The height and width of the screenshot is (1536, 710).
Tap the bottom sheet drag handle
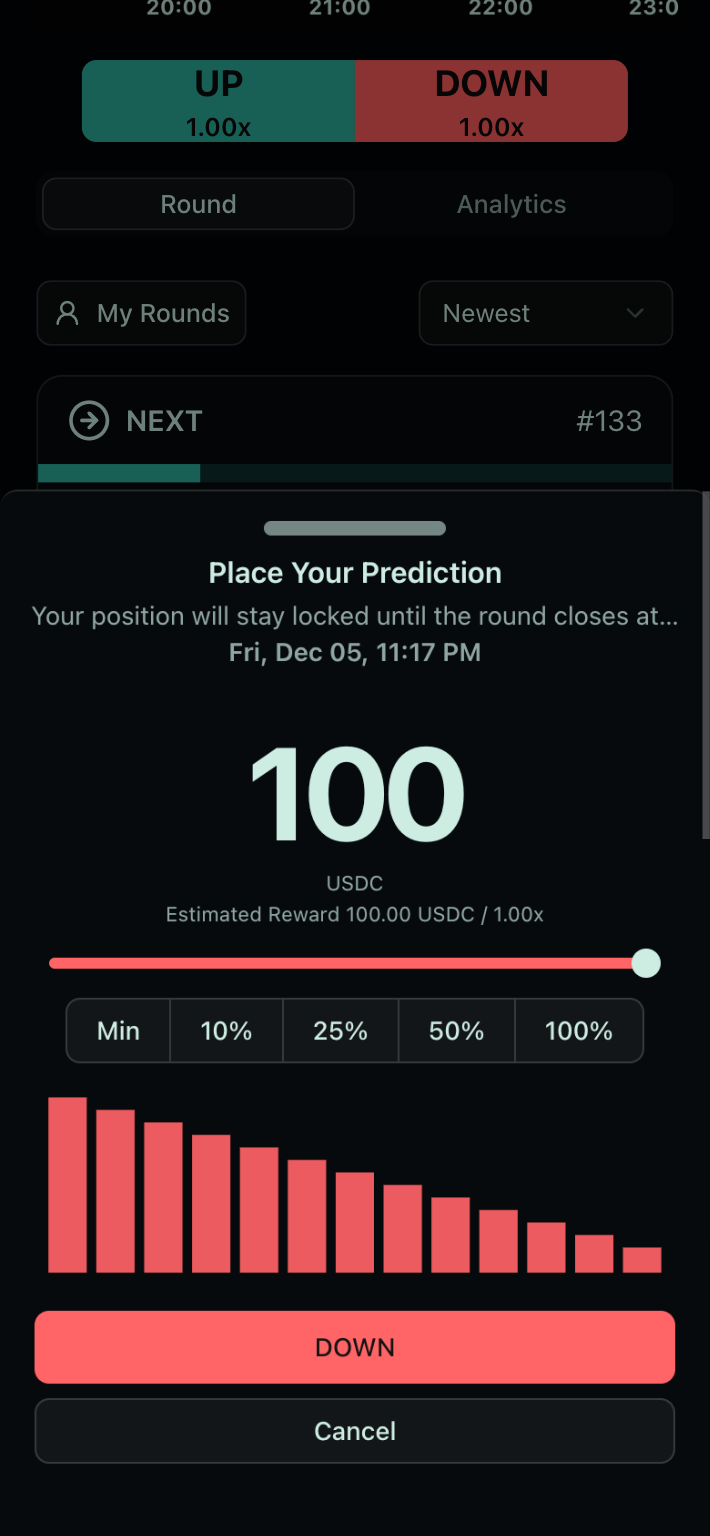[x=355, y=528]
